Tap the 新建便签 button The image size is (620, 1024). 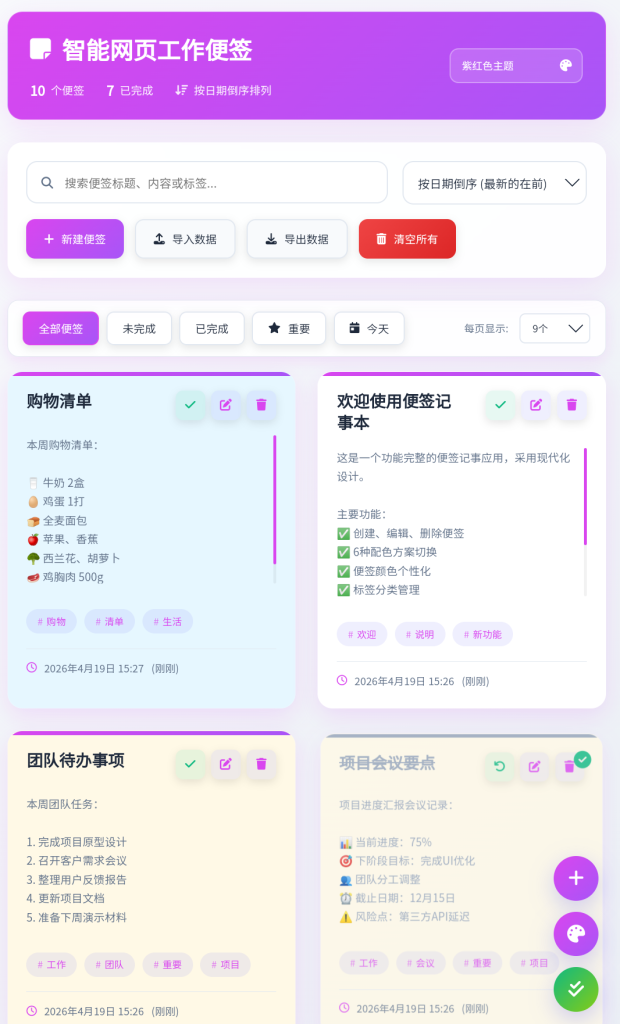point(75,239)
